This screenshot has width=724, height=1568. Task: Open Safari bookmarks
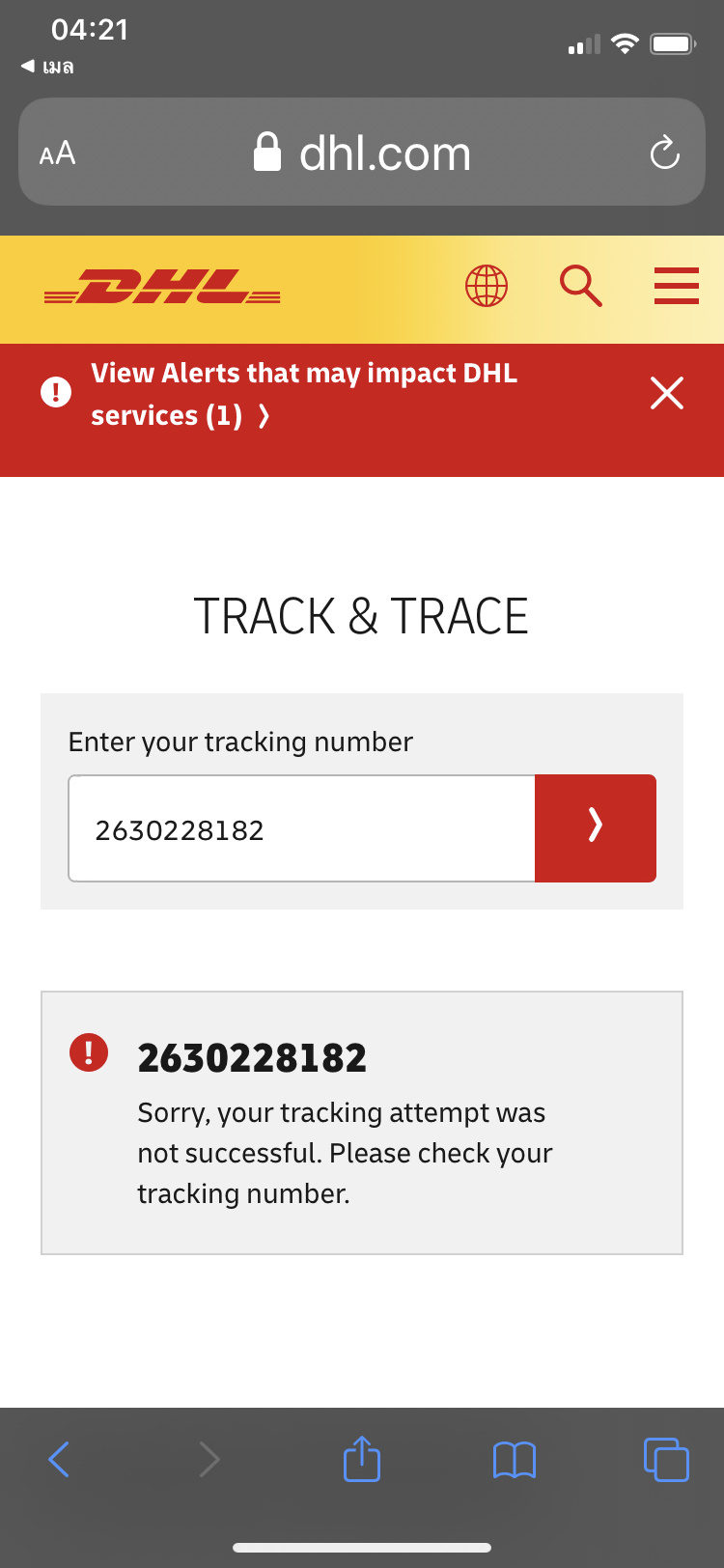515,1460
